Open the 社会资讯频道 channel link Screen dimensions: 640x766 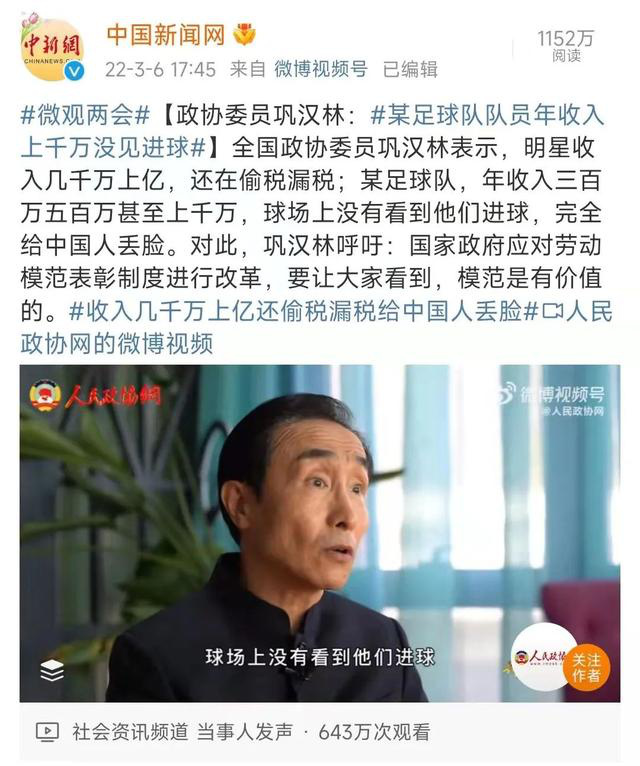130,732
